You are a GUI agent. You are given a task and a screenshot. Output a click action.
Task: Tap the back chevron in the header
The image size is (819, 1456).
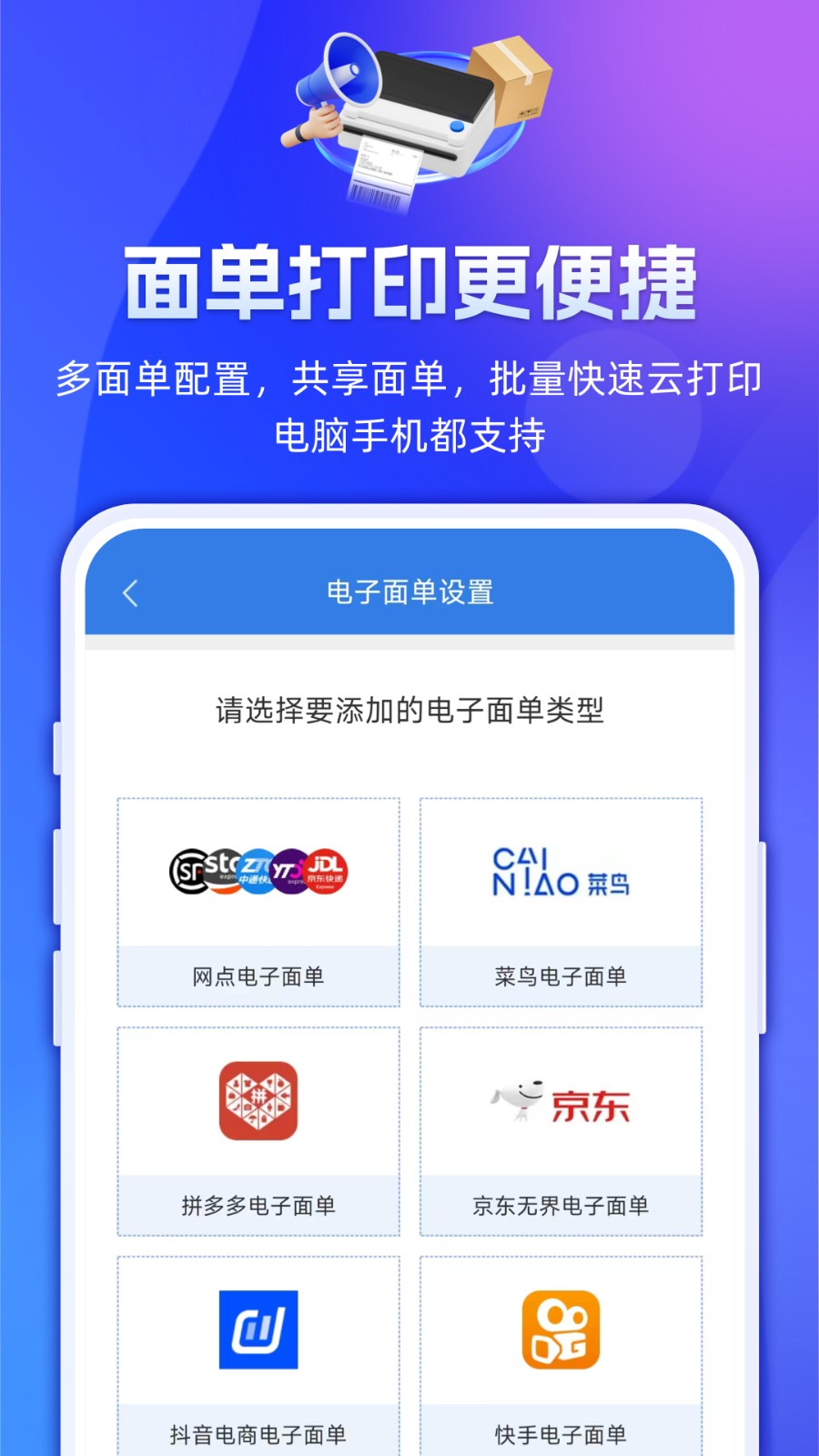pyautogui.click(x=131, y=593)
